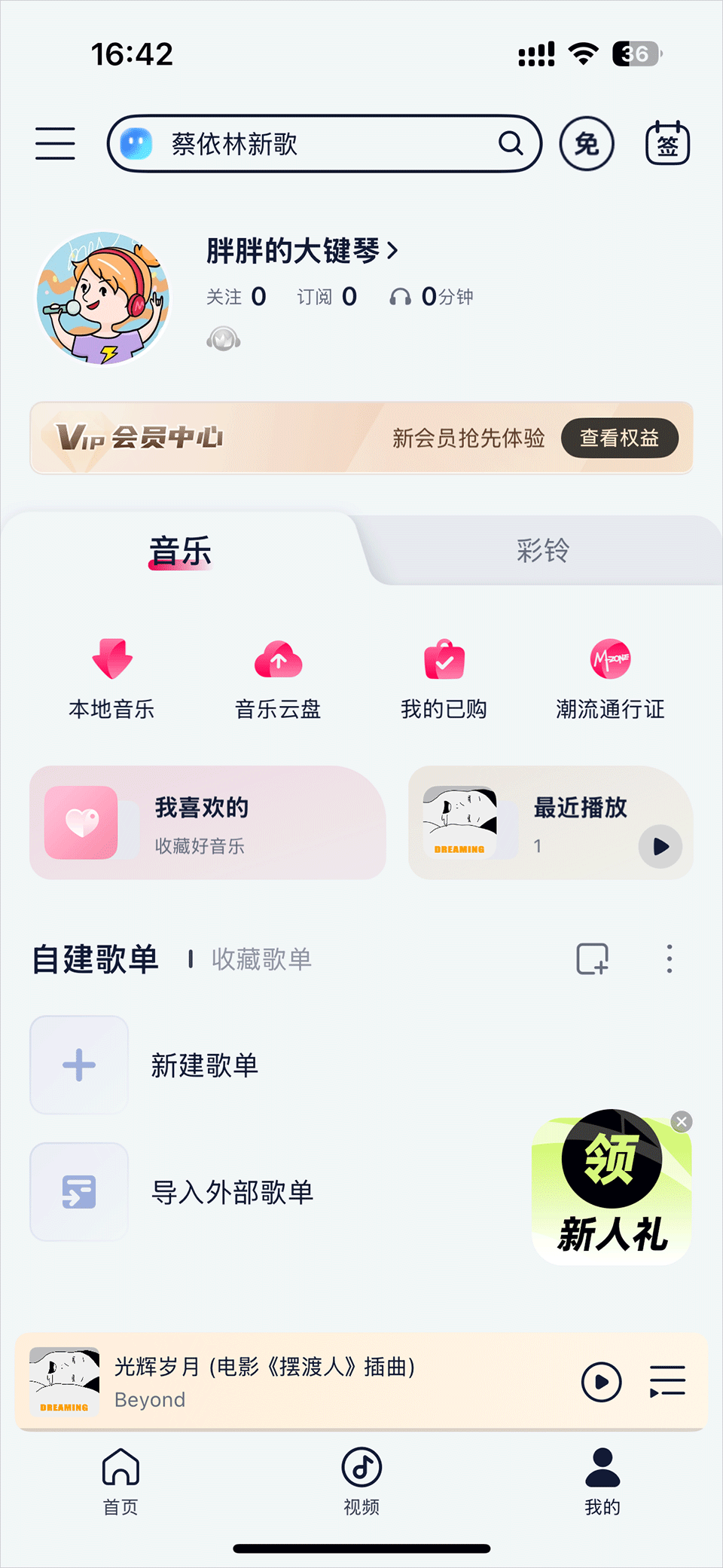This screenshot has width=723, height=1568.
Task: Switch to the 彩铃 tab
Action: point(542,551)
